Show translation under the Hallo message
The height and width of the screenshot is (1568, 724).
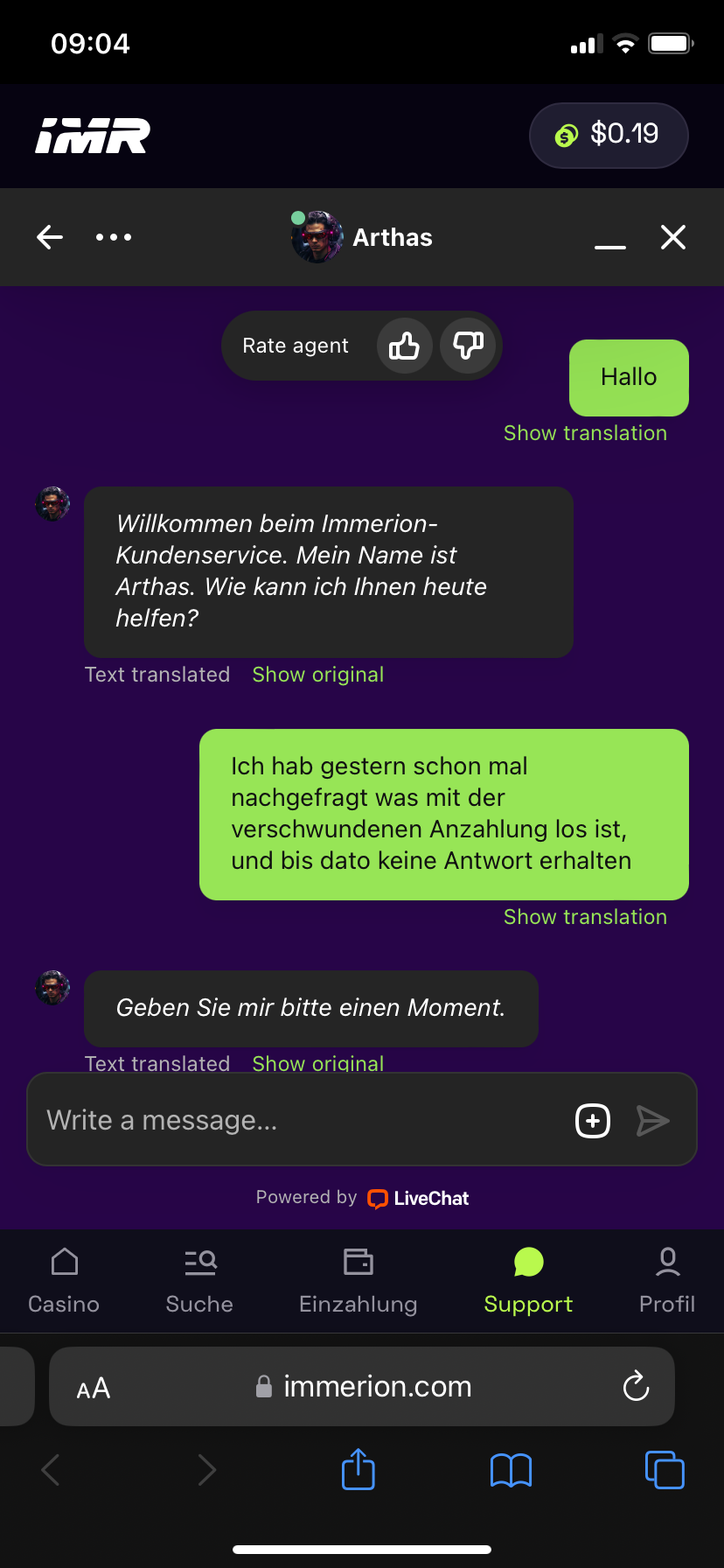pos(585,433)
